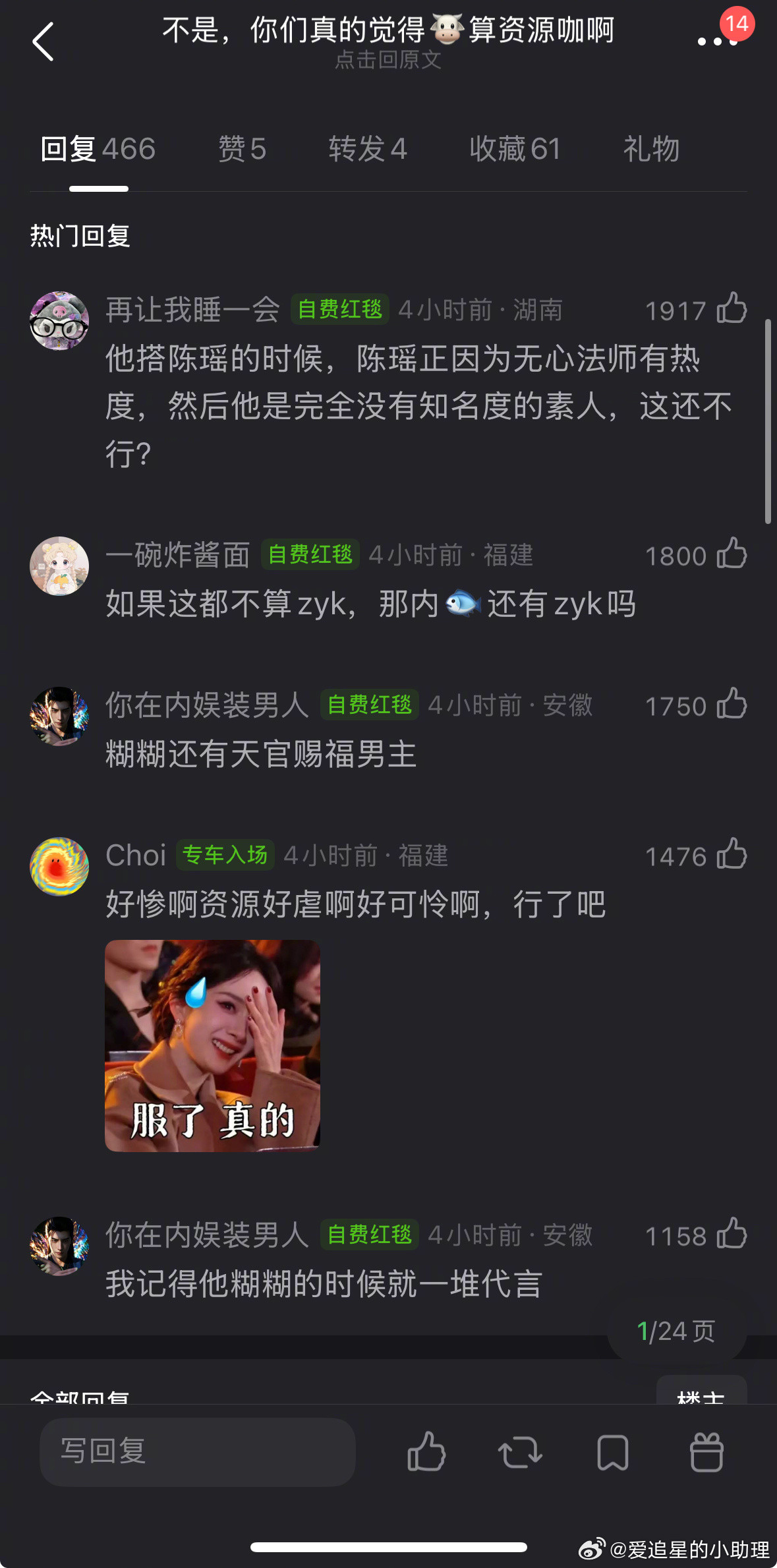The height and width of the screenshot is (1568, 777).
Task: Open the page selector showing 1/24页
Action: [677, 1330]
